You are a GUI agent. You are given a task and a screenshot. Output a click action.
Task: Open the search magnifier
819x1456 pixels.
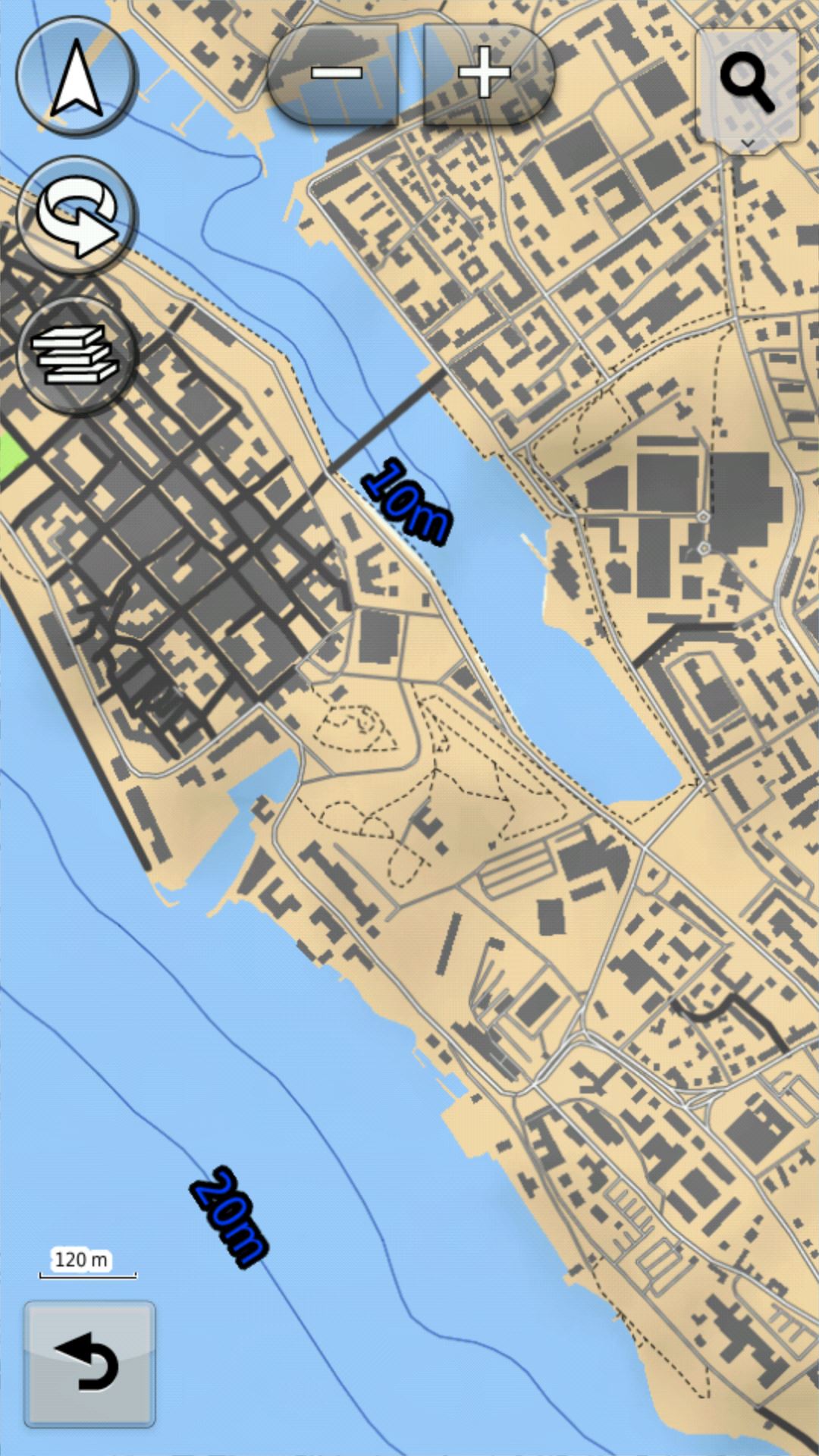tap(748, 85)
